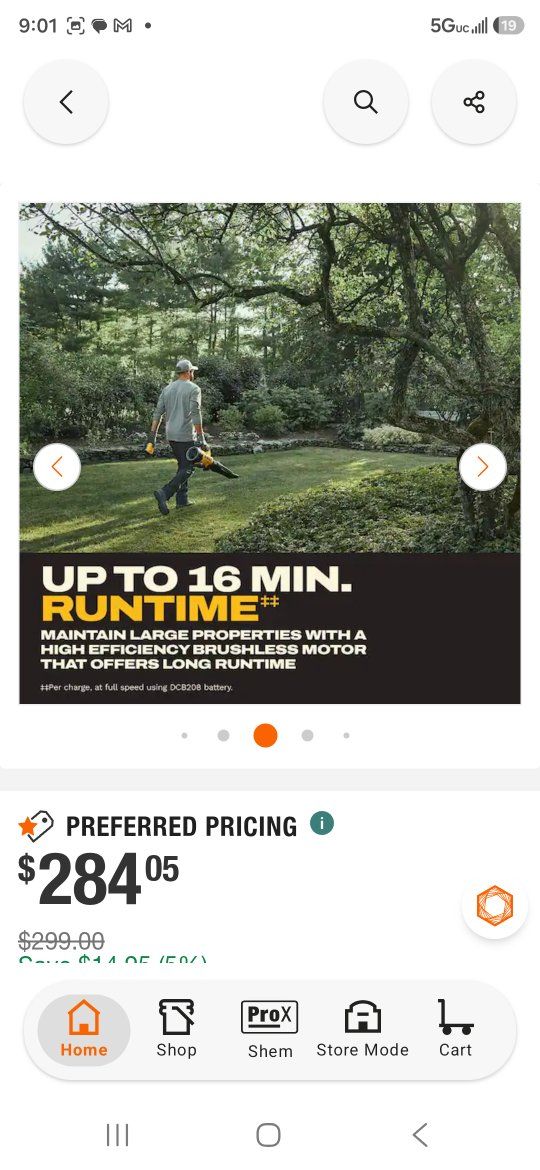Open the Preferred Pricing info icon
The image size is (540, 1170).
pyautogui.click(x=321, y=824)
